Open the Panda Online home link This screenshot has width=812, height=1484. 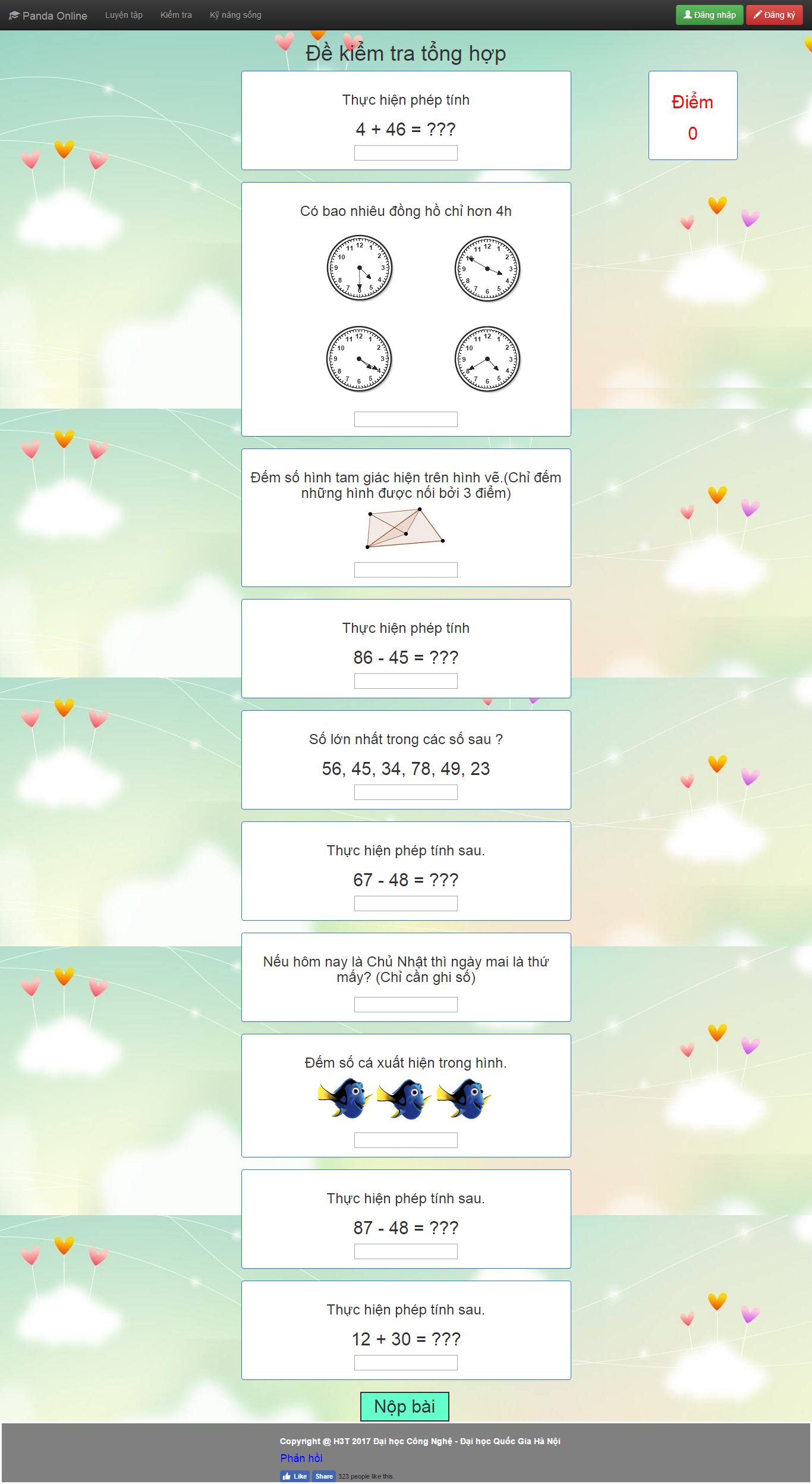pyautogui.click(x=48, y=15)
